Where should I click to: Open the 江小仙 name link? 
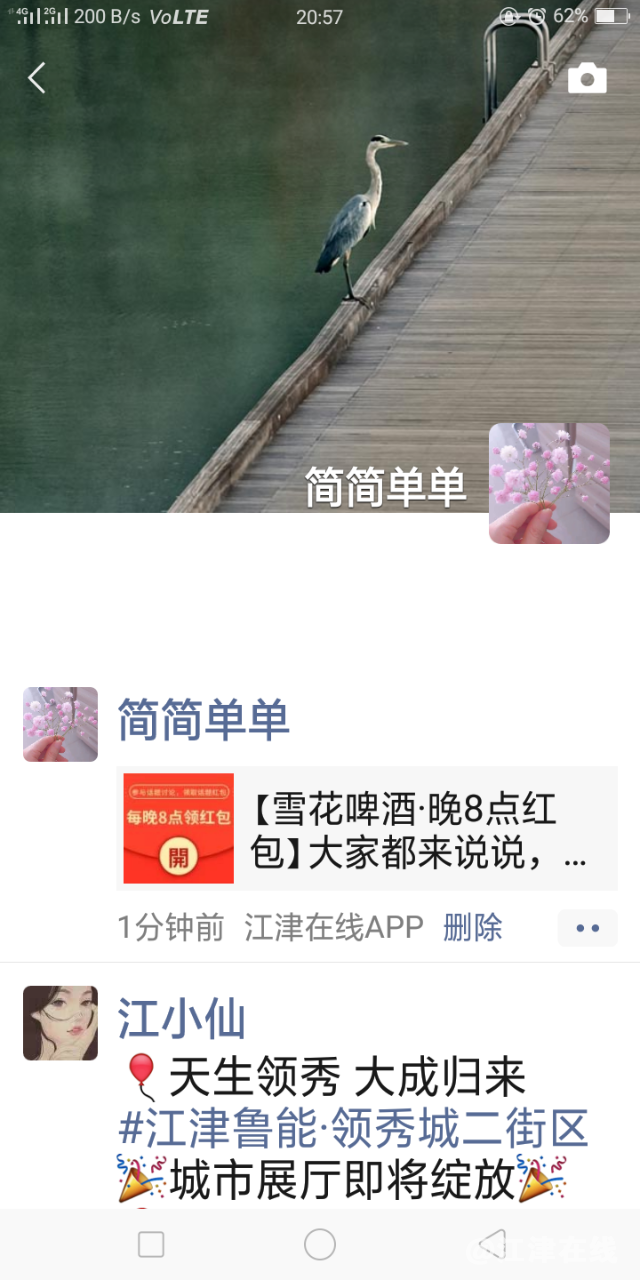click(x=182, y=1019)
